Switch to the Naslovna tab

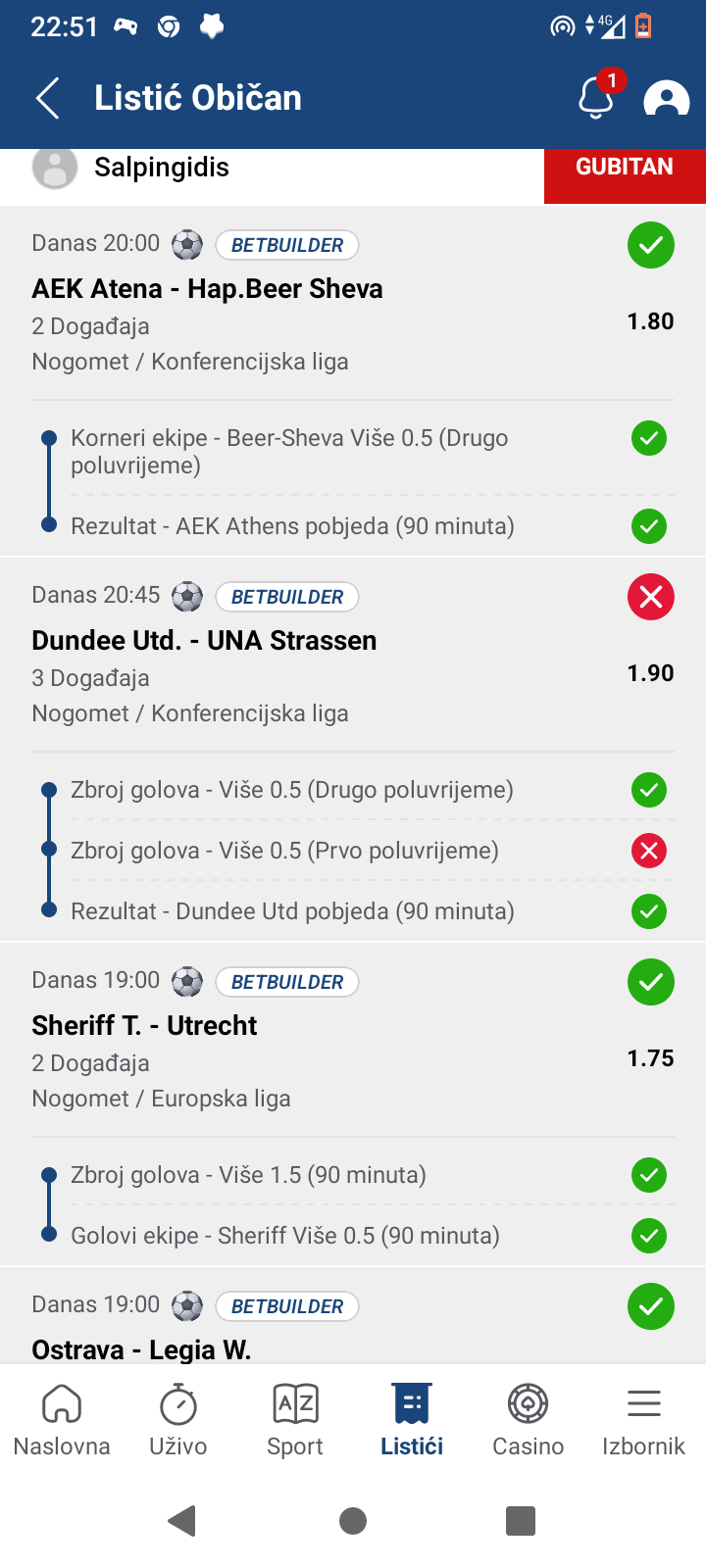pyautogui.click(x=62, y=1420)
